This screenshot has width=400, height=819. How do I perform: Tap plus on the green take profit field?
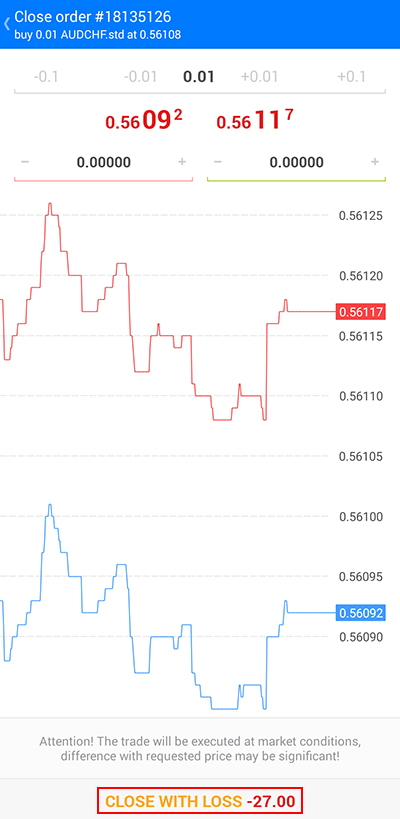375,162
